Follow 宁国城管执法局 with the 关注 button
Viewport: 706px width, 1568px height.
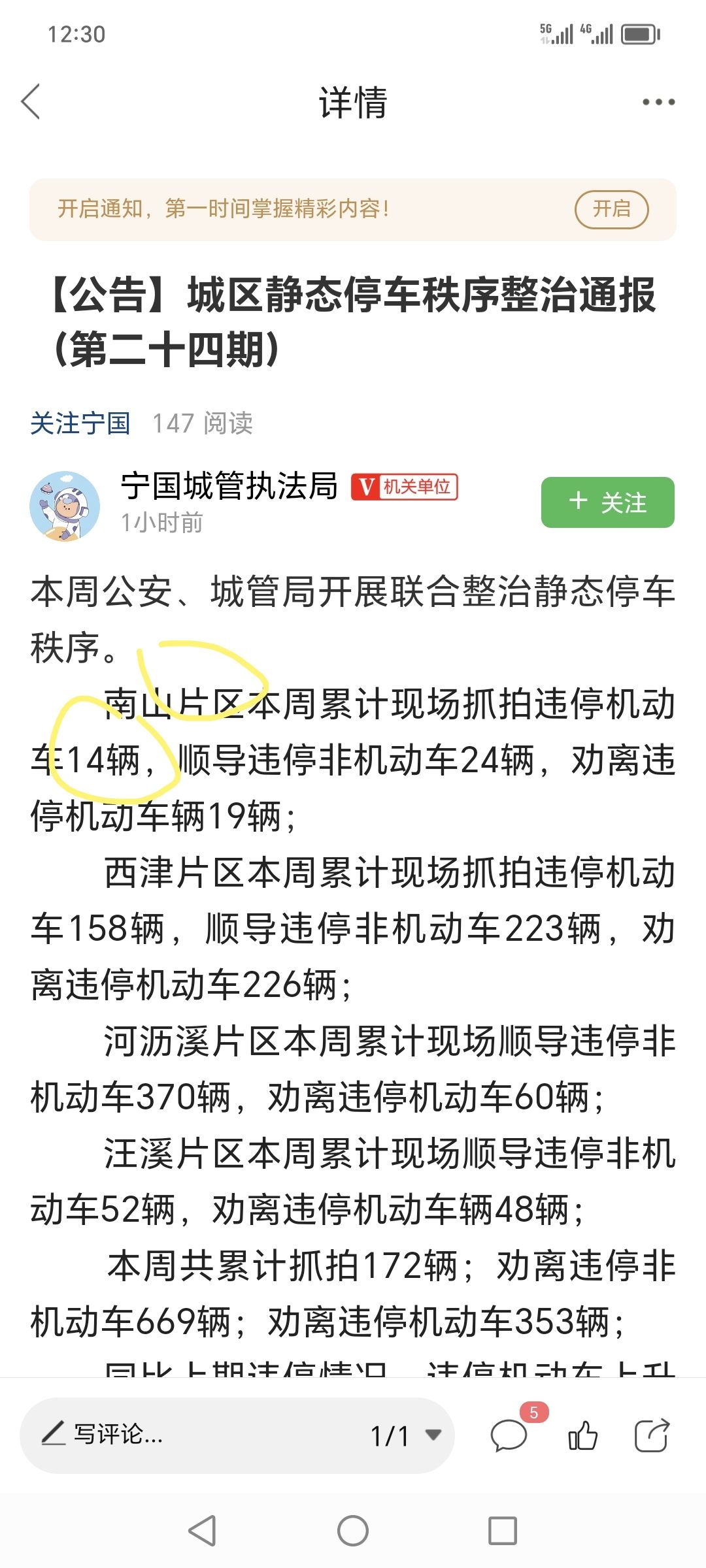click(x=607, y=502)
